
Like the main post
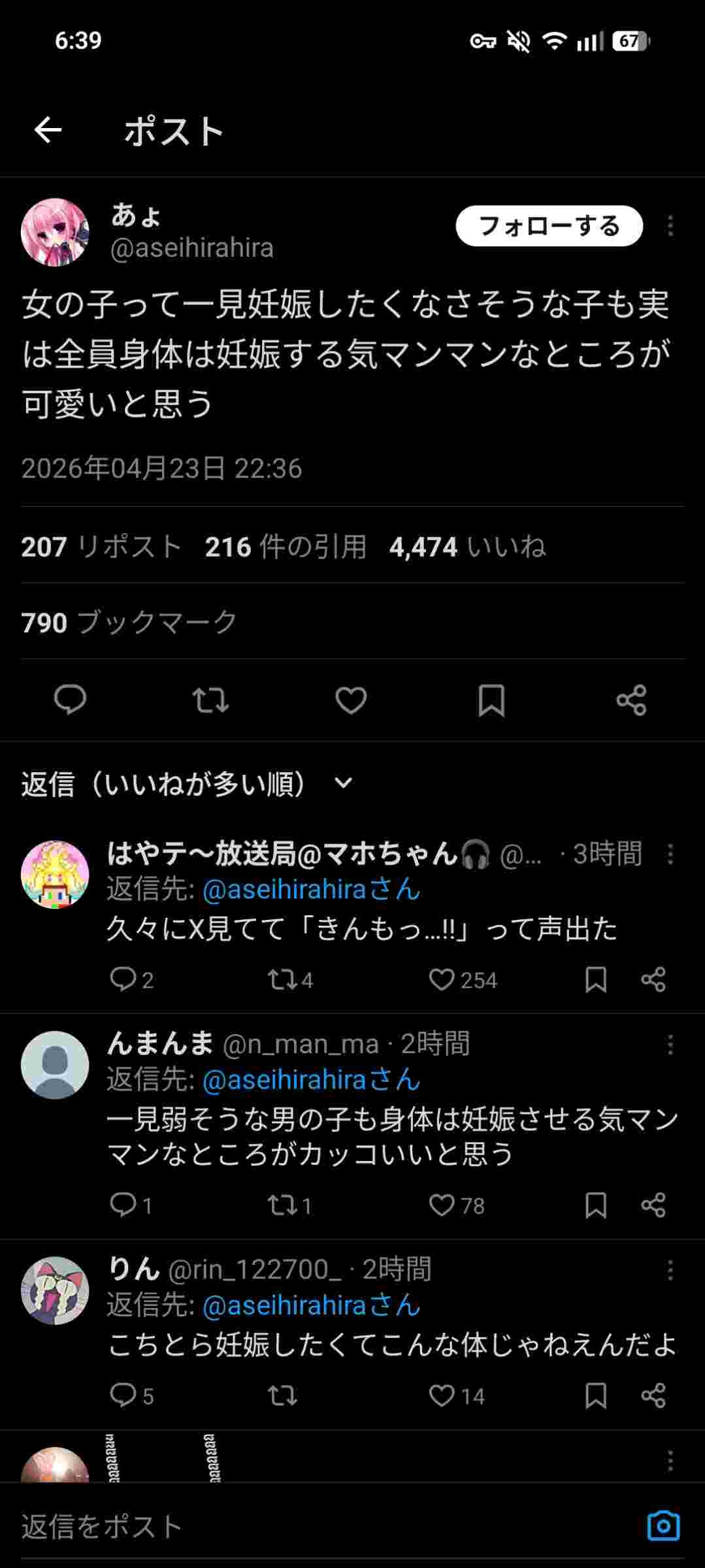(351, 700)
